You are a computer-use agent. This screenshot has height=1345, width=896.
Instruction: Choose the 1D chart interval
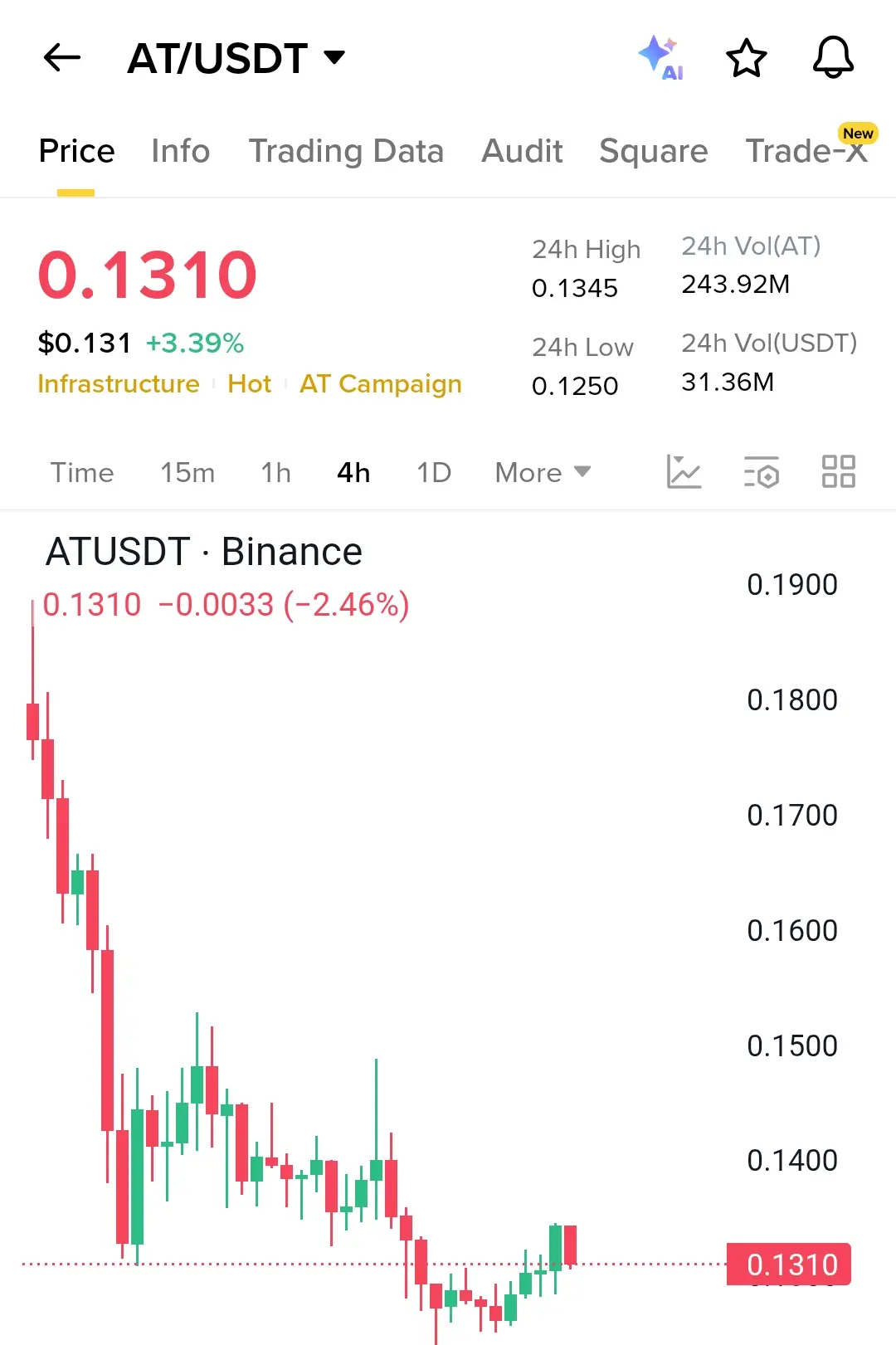coord(434,472)
